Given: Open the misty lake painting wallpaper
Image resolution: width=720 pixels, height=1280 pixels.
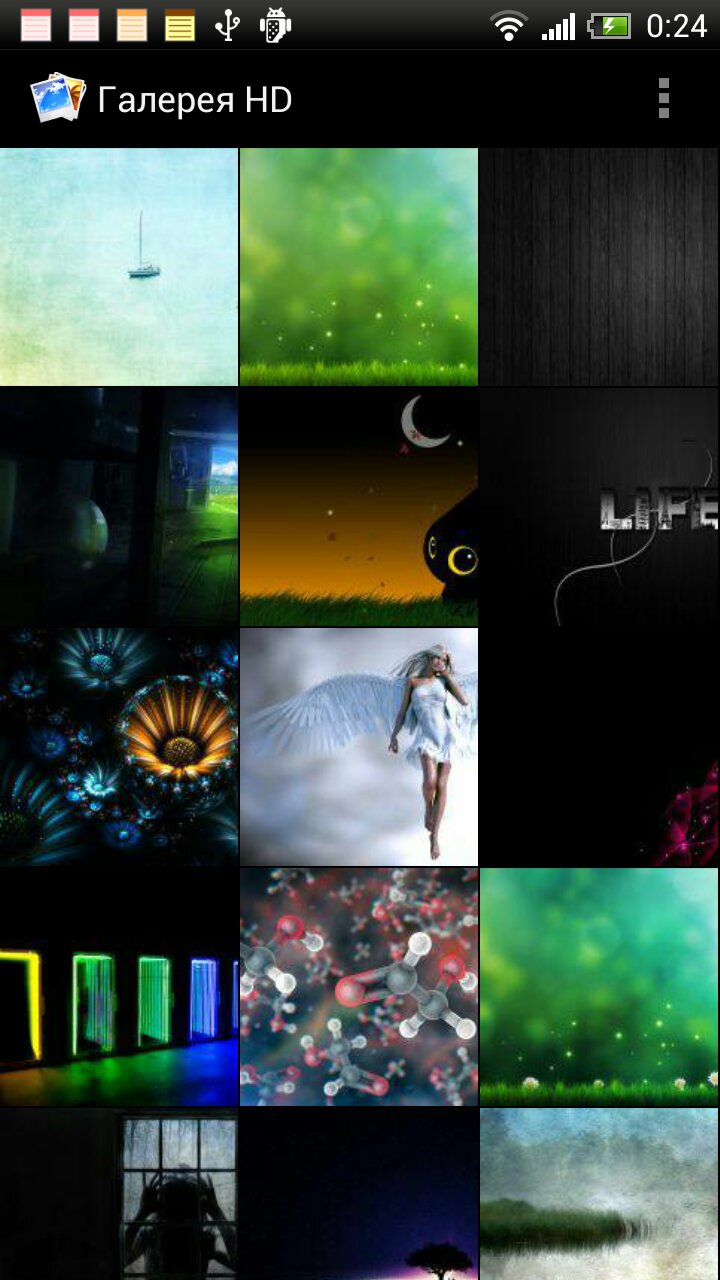Looking at the screenshot, I should (599, 1195).
